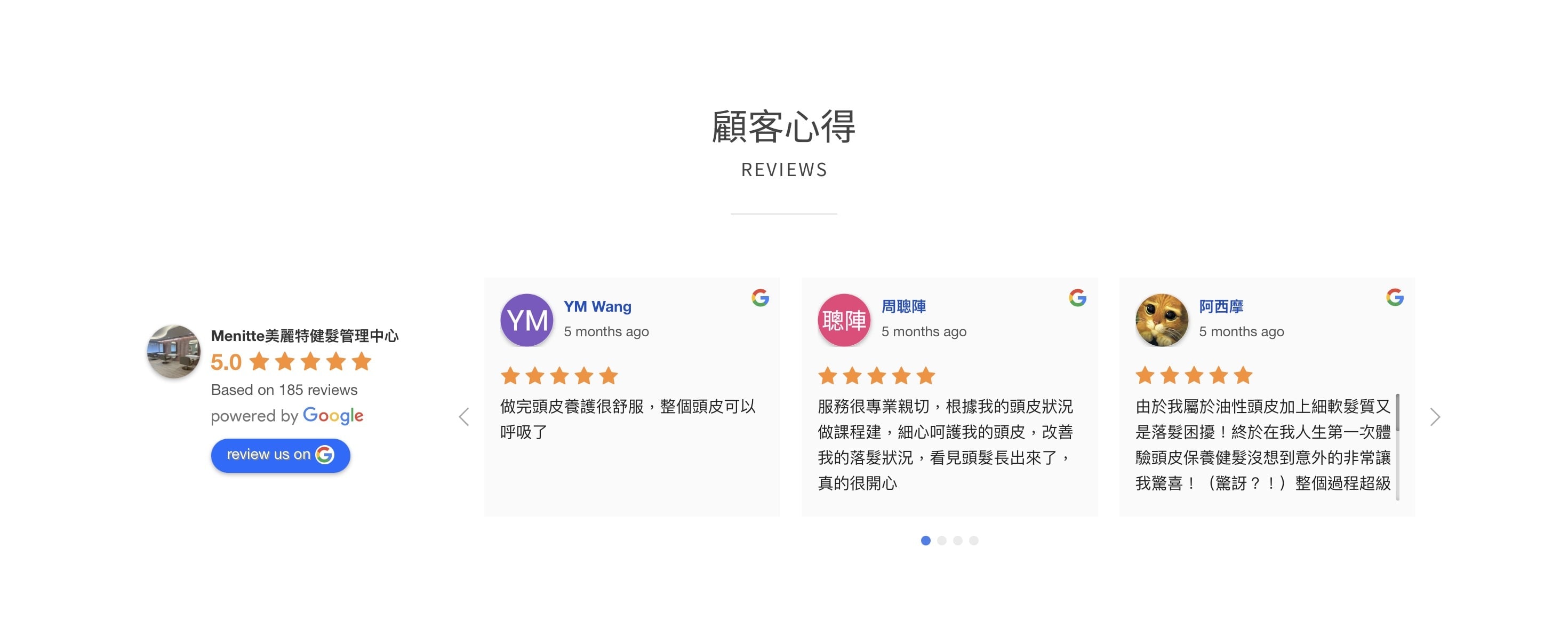
Task: Open YM Wang's reviewer profile link
Action: point(596,306)
